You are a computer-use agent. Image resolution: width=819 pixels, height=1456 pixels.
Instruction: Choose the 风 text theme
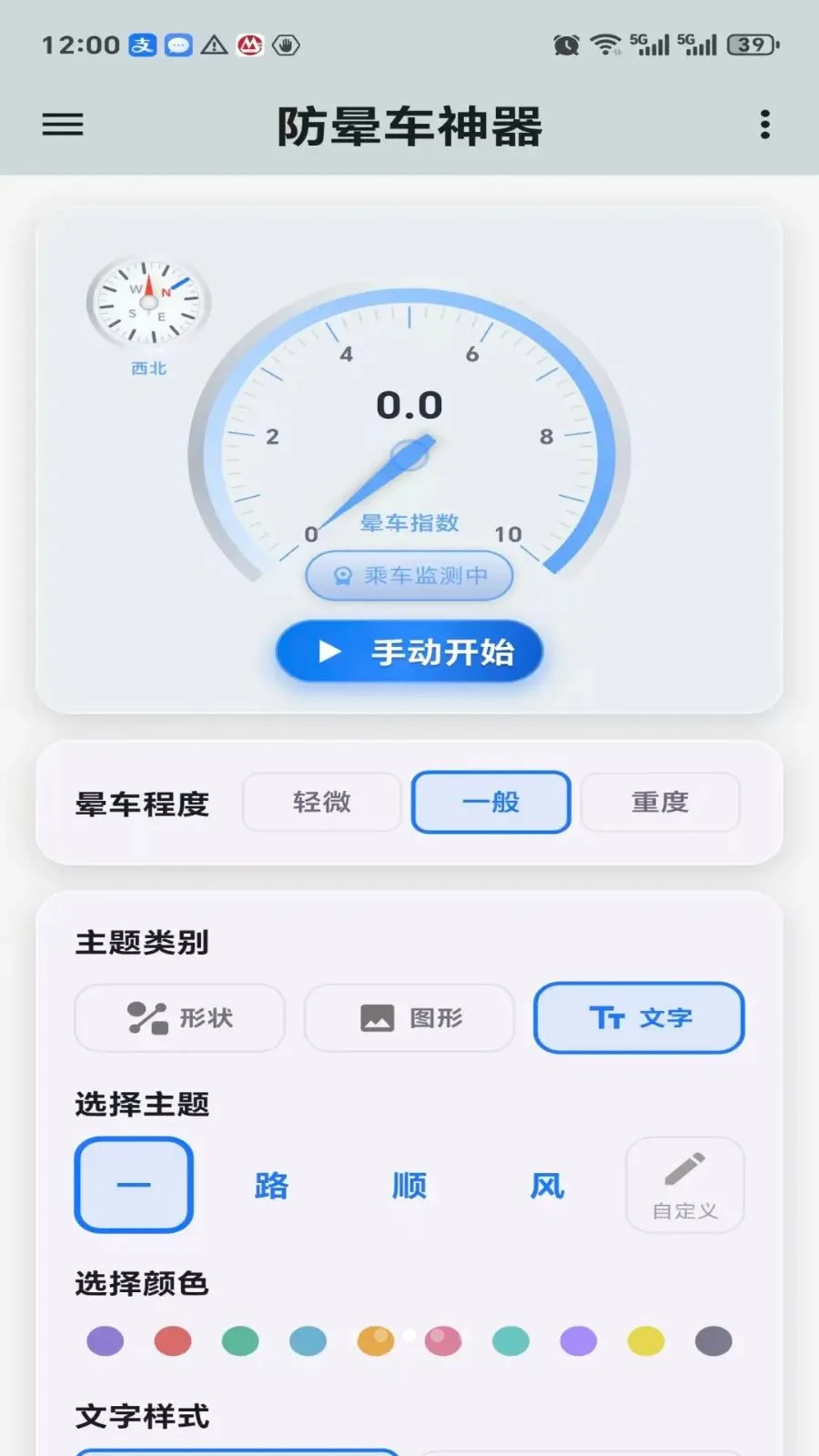pyautogui.click(x=547, y=1185)
